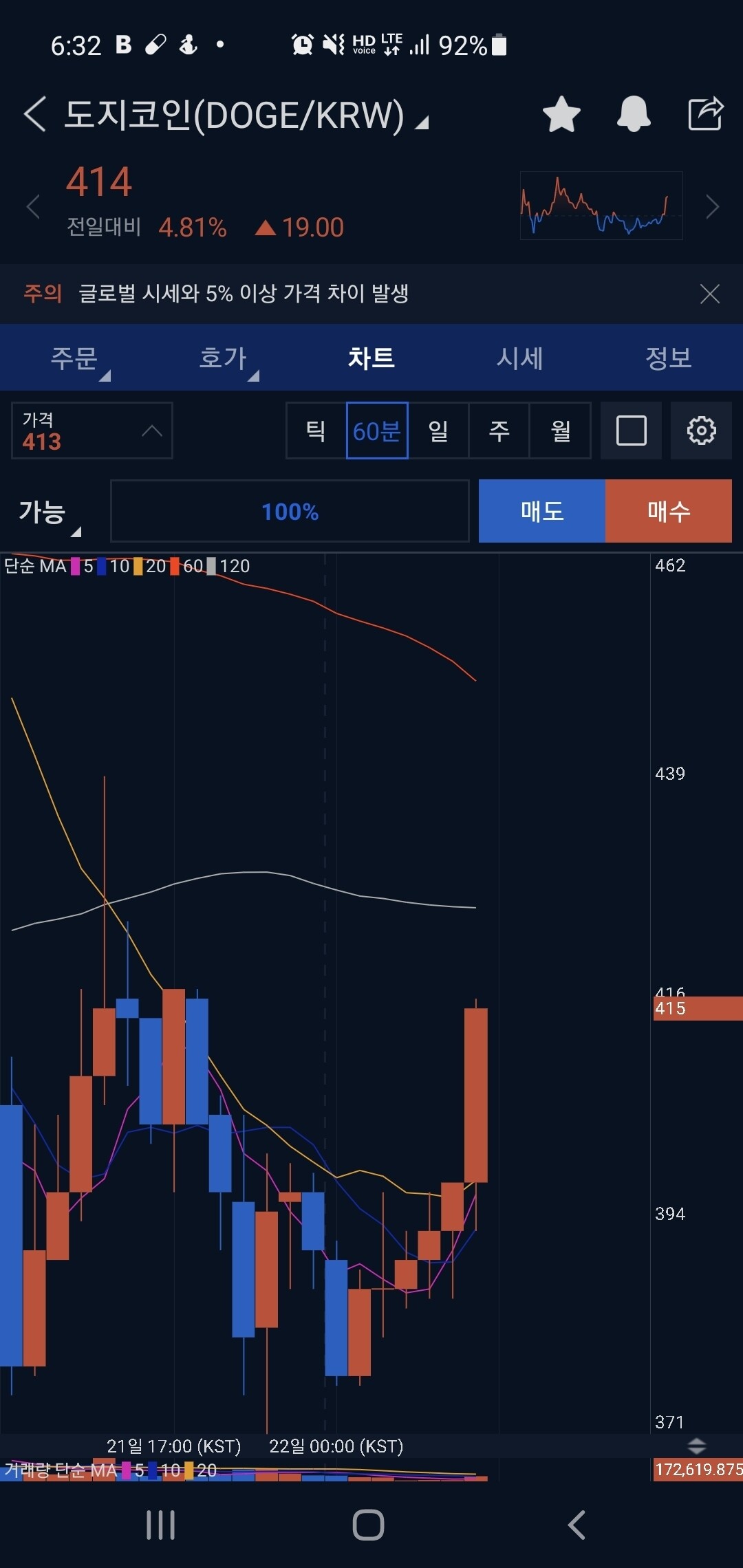Show the next coin with right arrow
The height and width of the screenshot is (1568, 743).
coord(713,206)
